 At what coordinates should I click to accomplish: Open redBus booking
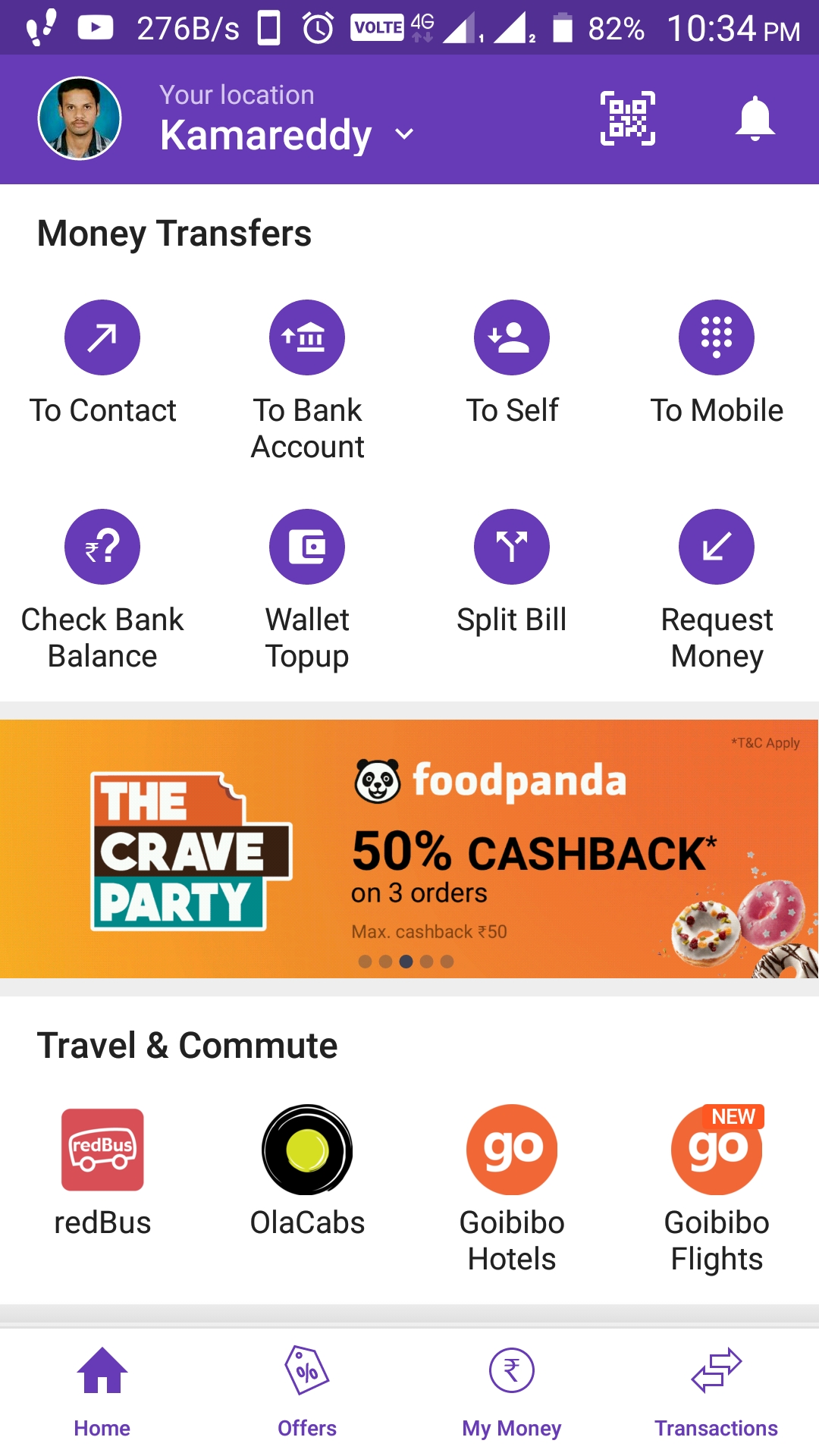point(102,1150)
